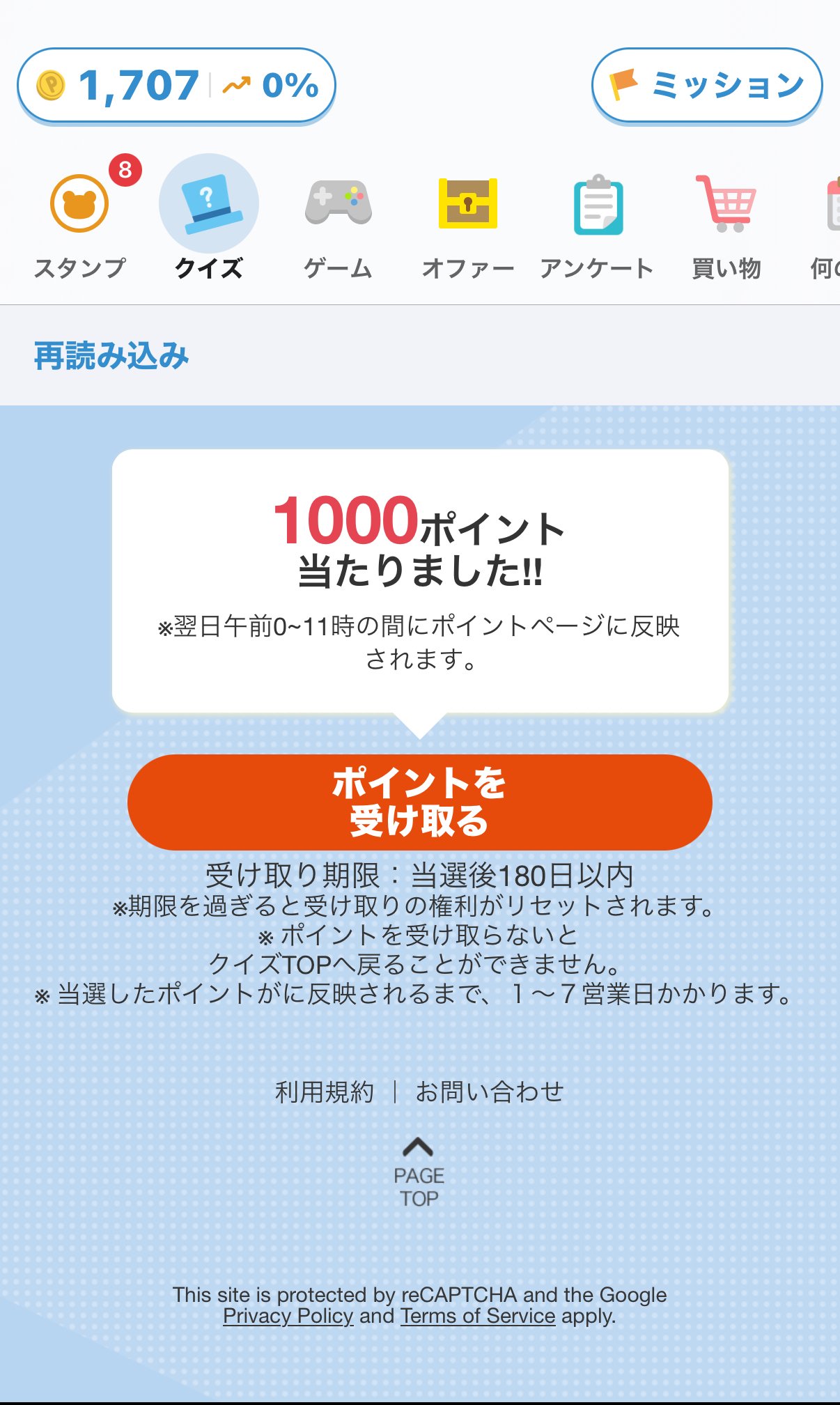
Task: Claim points with ポイントを受け取る button
Action: coord(420,802)
